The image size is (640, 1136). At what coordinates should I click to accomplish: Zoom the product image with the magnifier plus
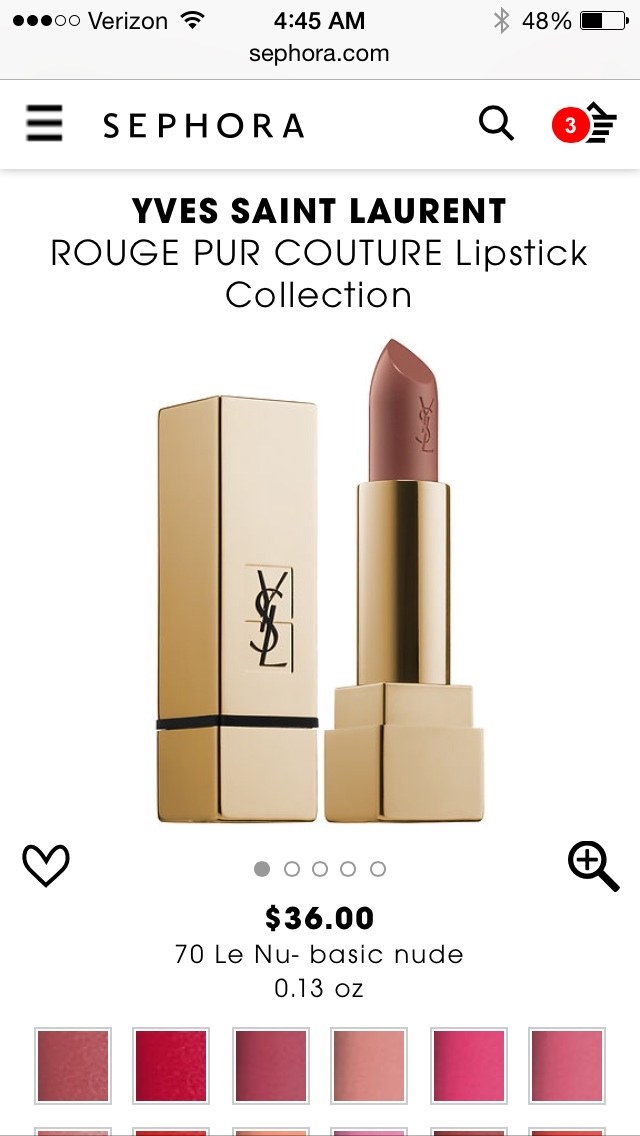coord(593,865)
